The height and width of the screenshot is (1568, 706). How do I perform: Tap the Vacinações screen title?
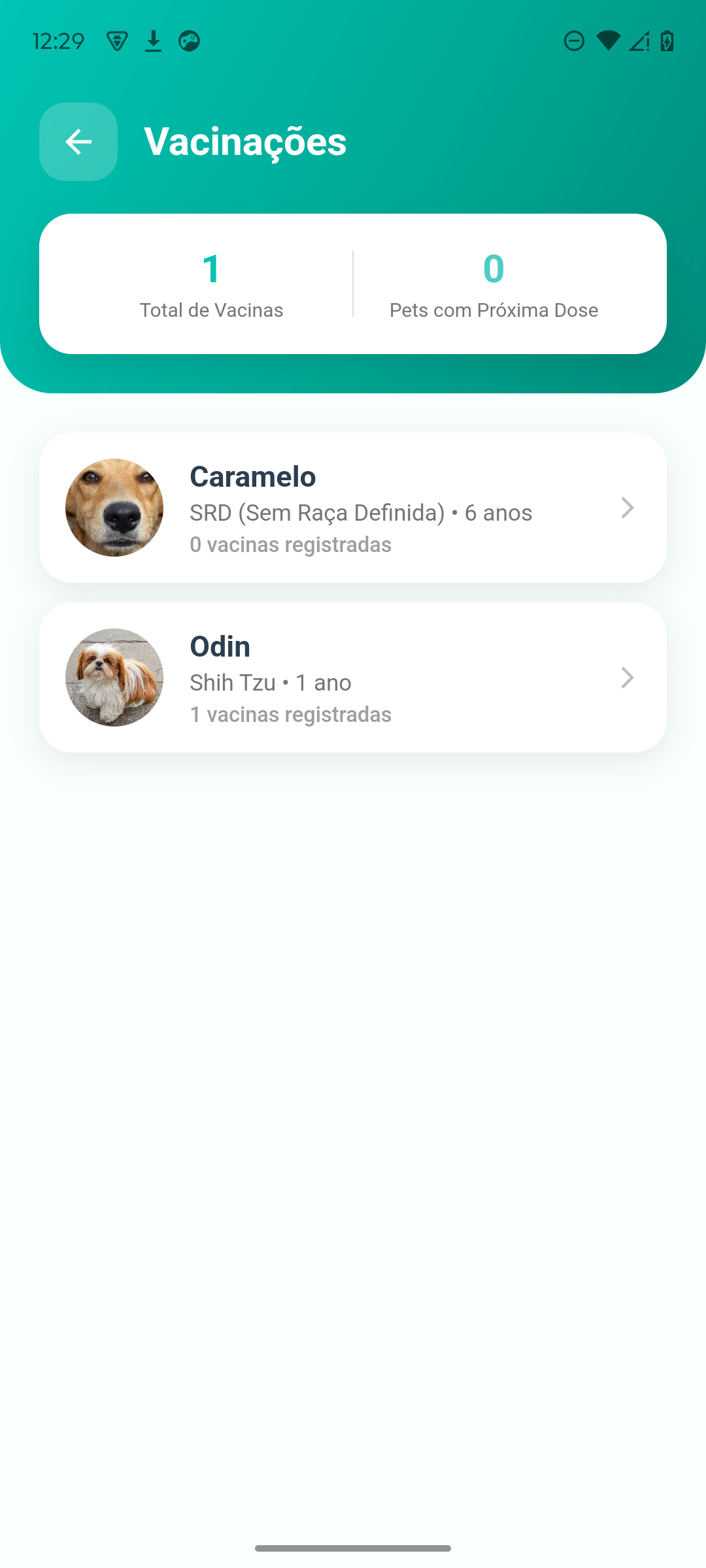click(x=245, y=142)
